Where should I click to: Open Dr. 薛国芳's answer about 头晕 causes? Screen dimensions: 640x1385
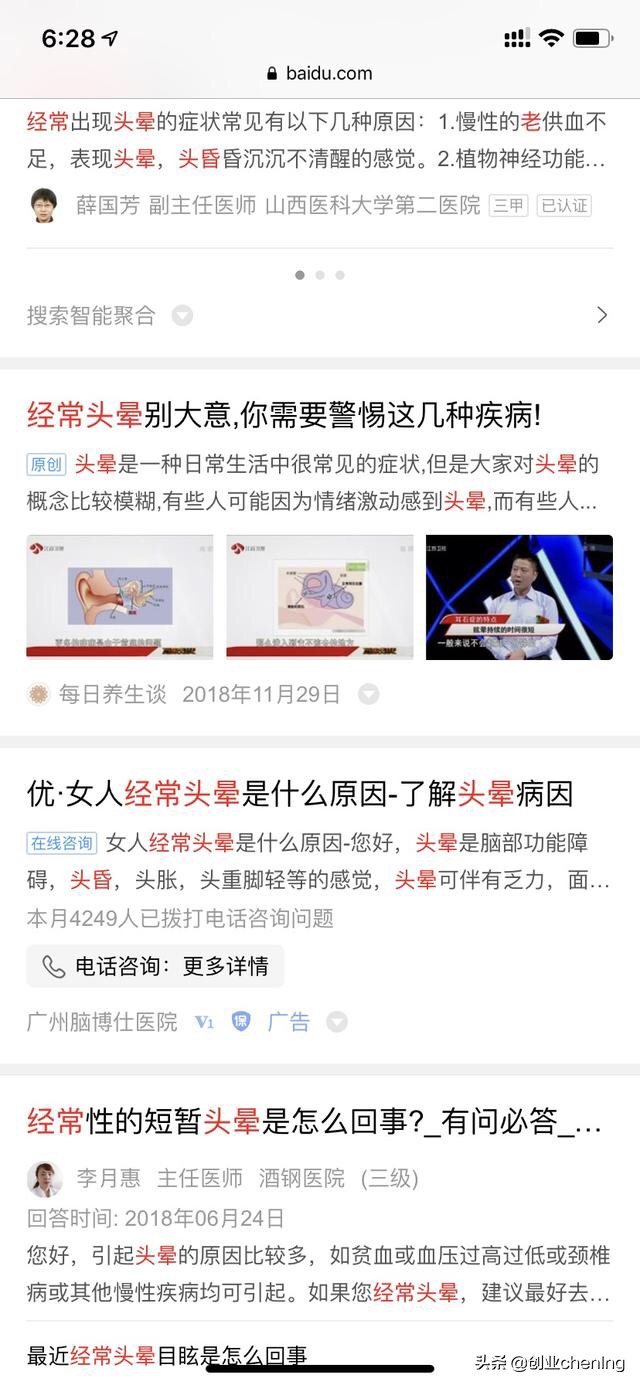(x=316, y=140)
